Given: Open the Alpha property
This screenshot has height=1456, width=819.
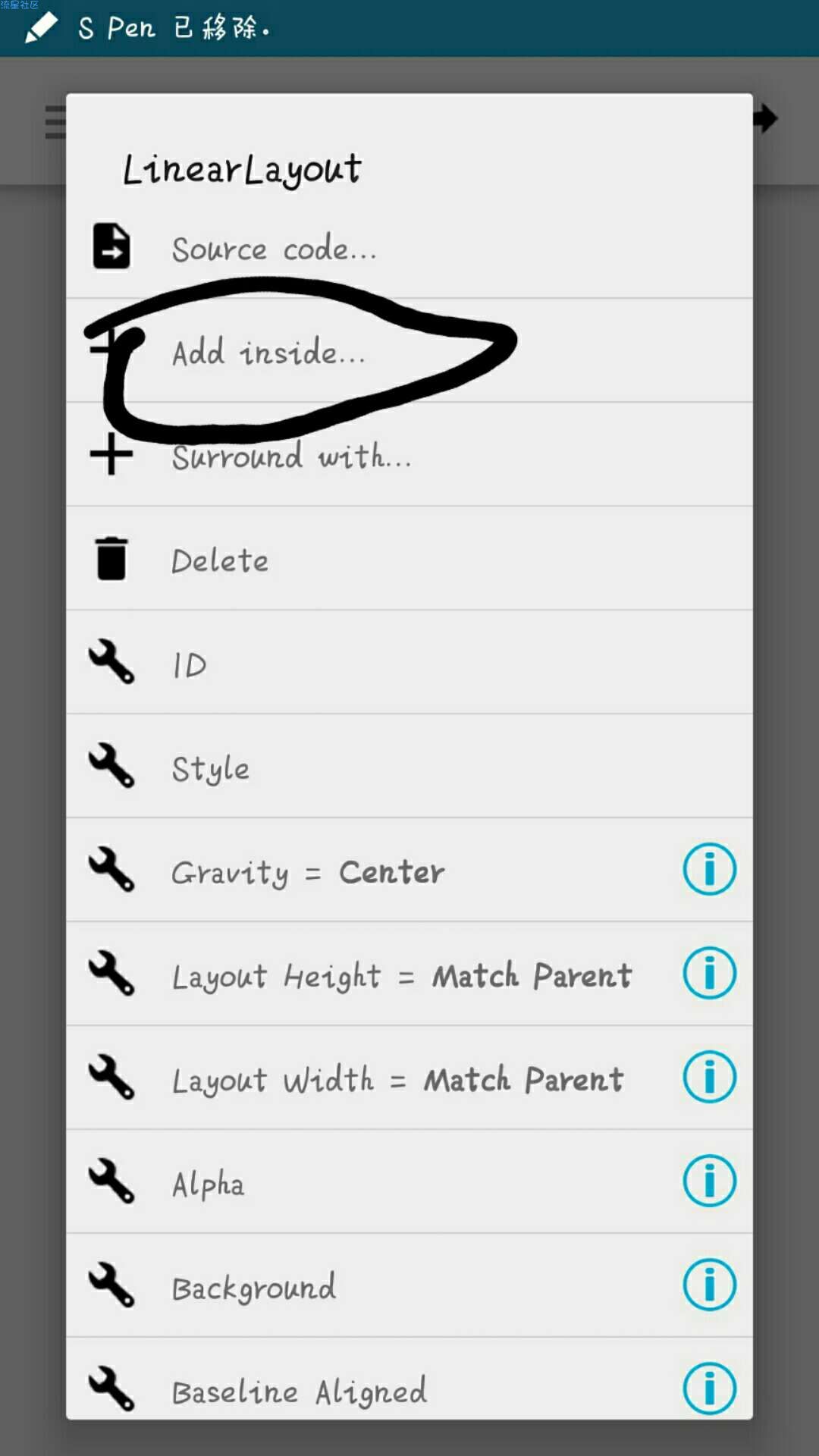Looking at the screenshot, I should [209, 1184].
